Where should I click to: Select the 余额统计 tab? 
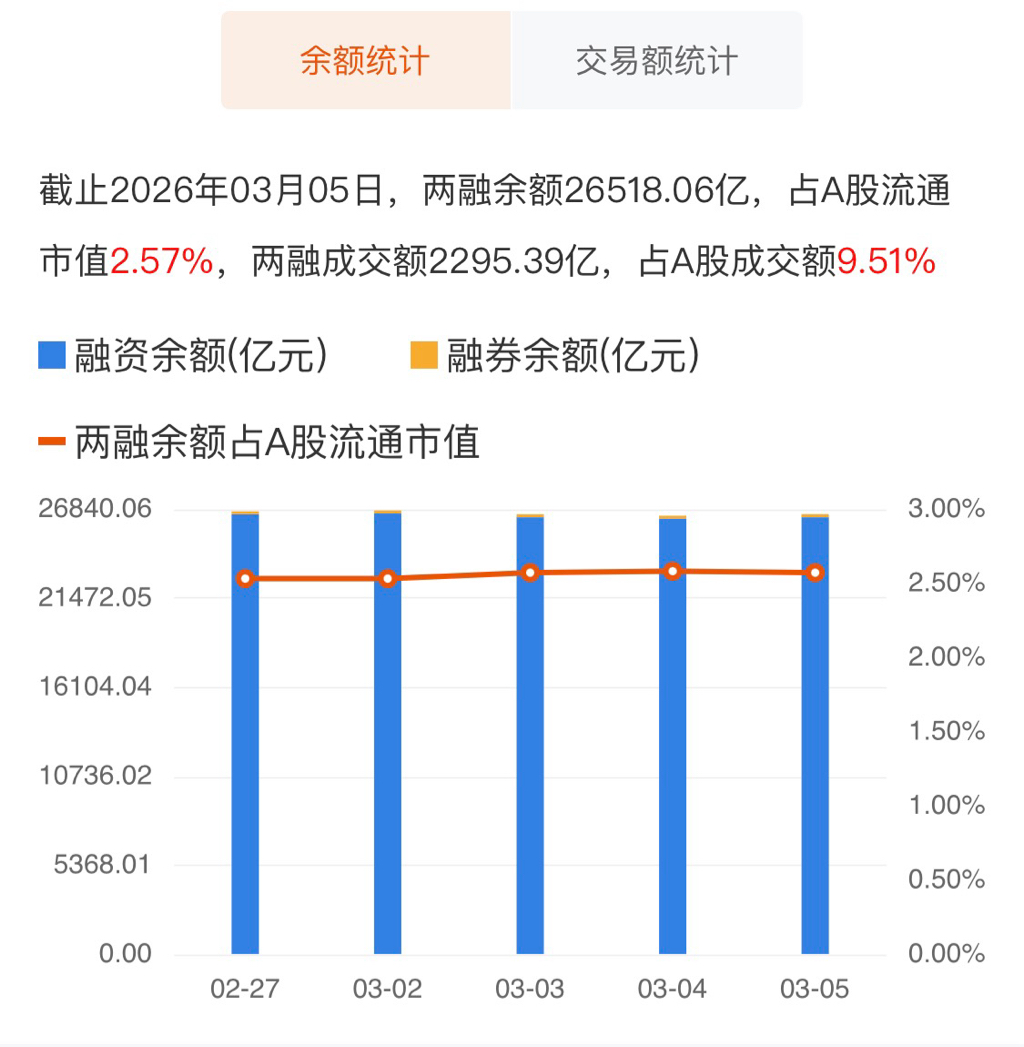[x=365, y=60]
